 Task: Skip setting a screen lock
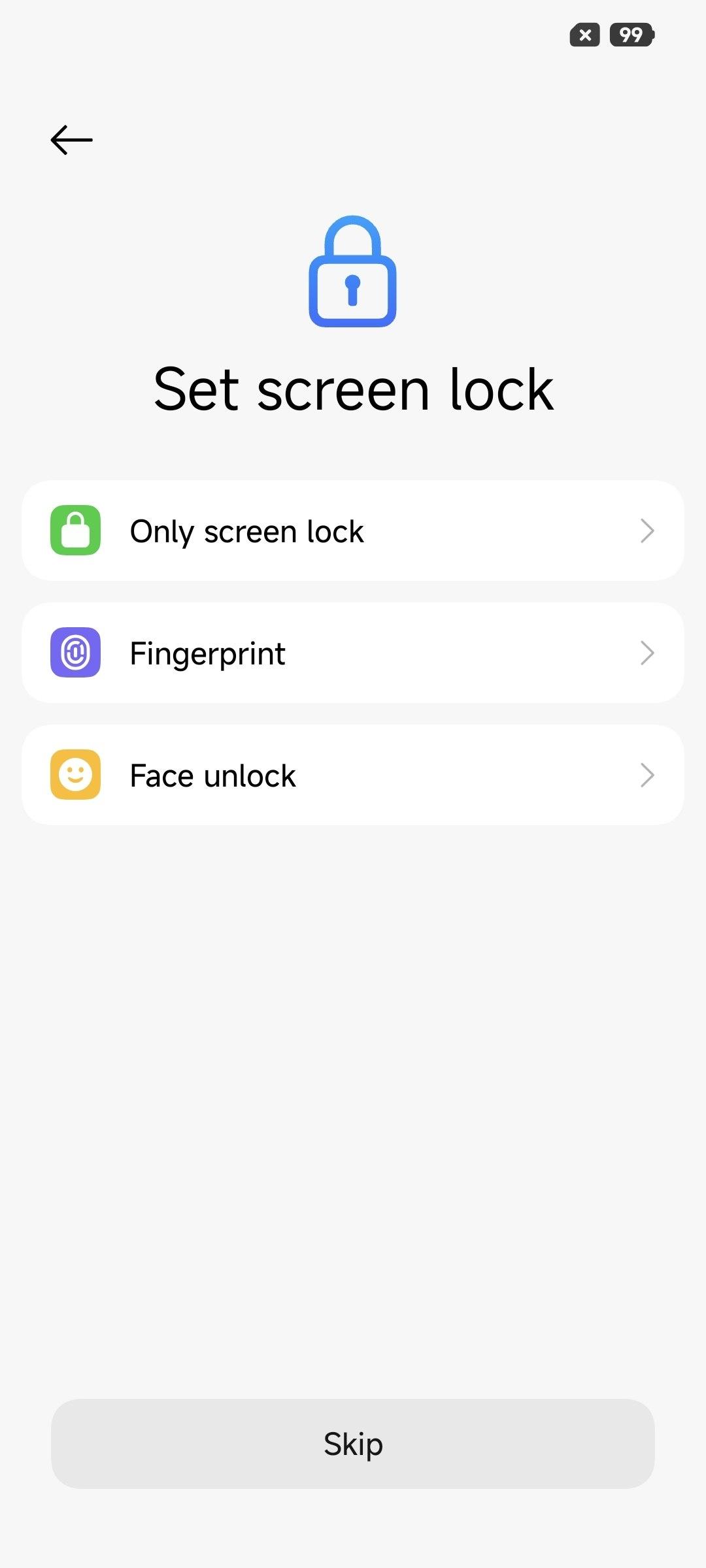coord(353,1444)
